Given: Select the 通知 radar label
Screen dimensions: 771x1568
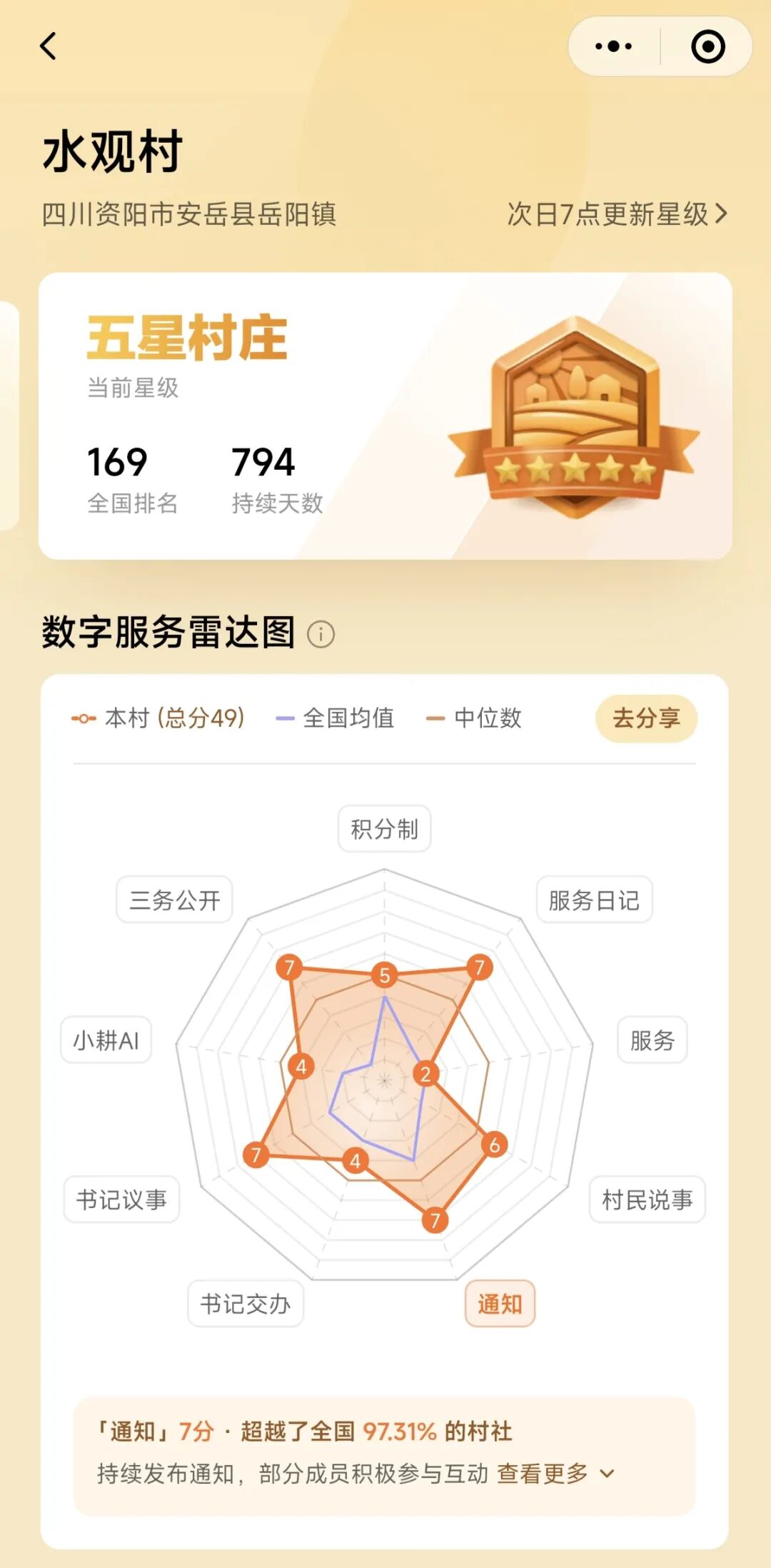Looking at the screenshot, I should point(500,1304).
